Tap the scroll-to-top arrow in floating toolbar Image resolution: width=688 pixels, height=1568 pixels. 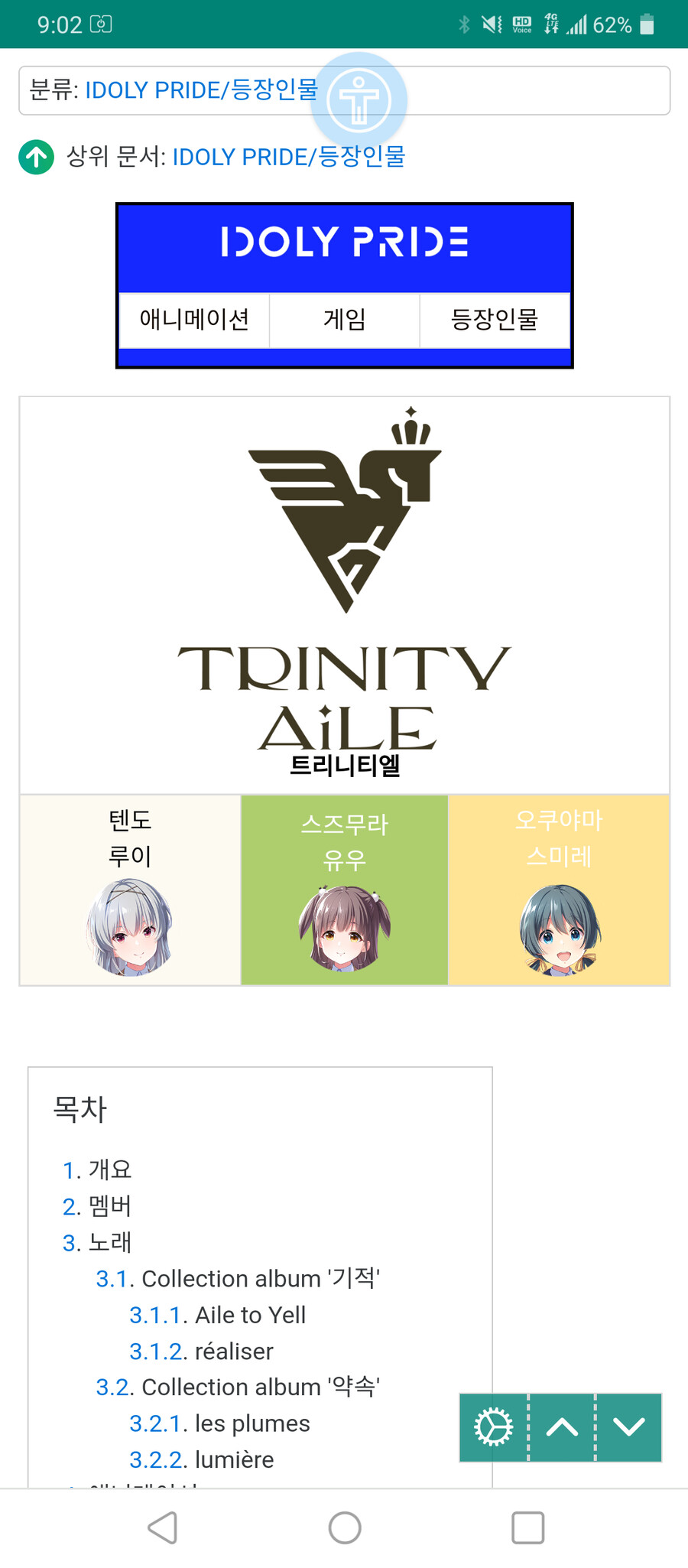[x=560, y=1427]
